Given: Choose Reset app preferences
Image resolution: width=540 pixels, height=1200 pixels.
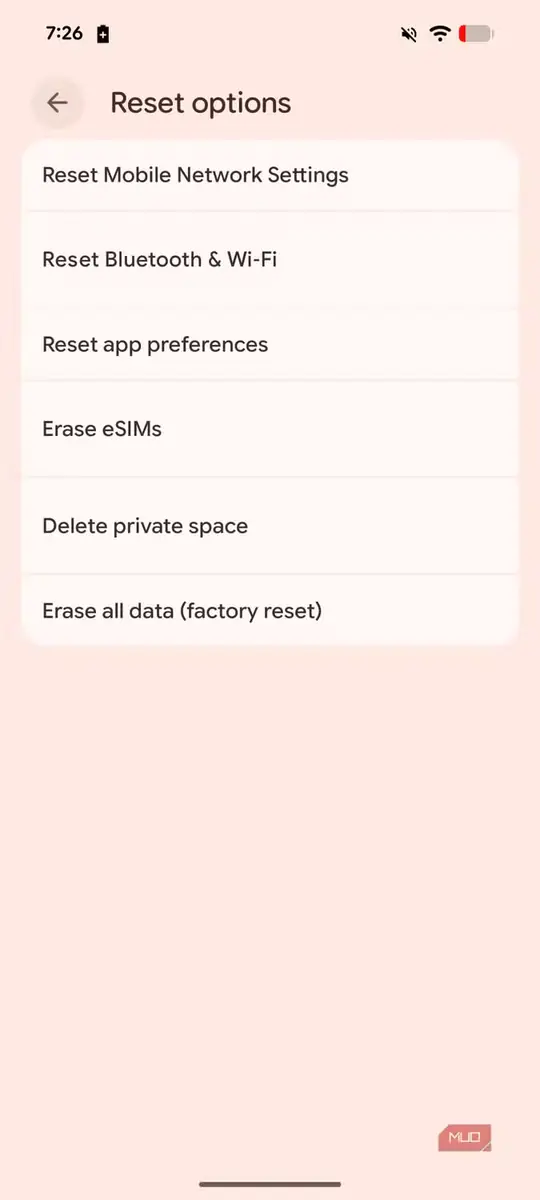Looking at the screenshot, I should (x=270, y=344).
